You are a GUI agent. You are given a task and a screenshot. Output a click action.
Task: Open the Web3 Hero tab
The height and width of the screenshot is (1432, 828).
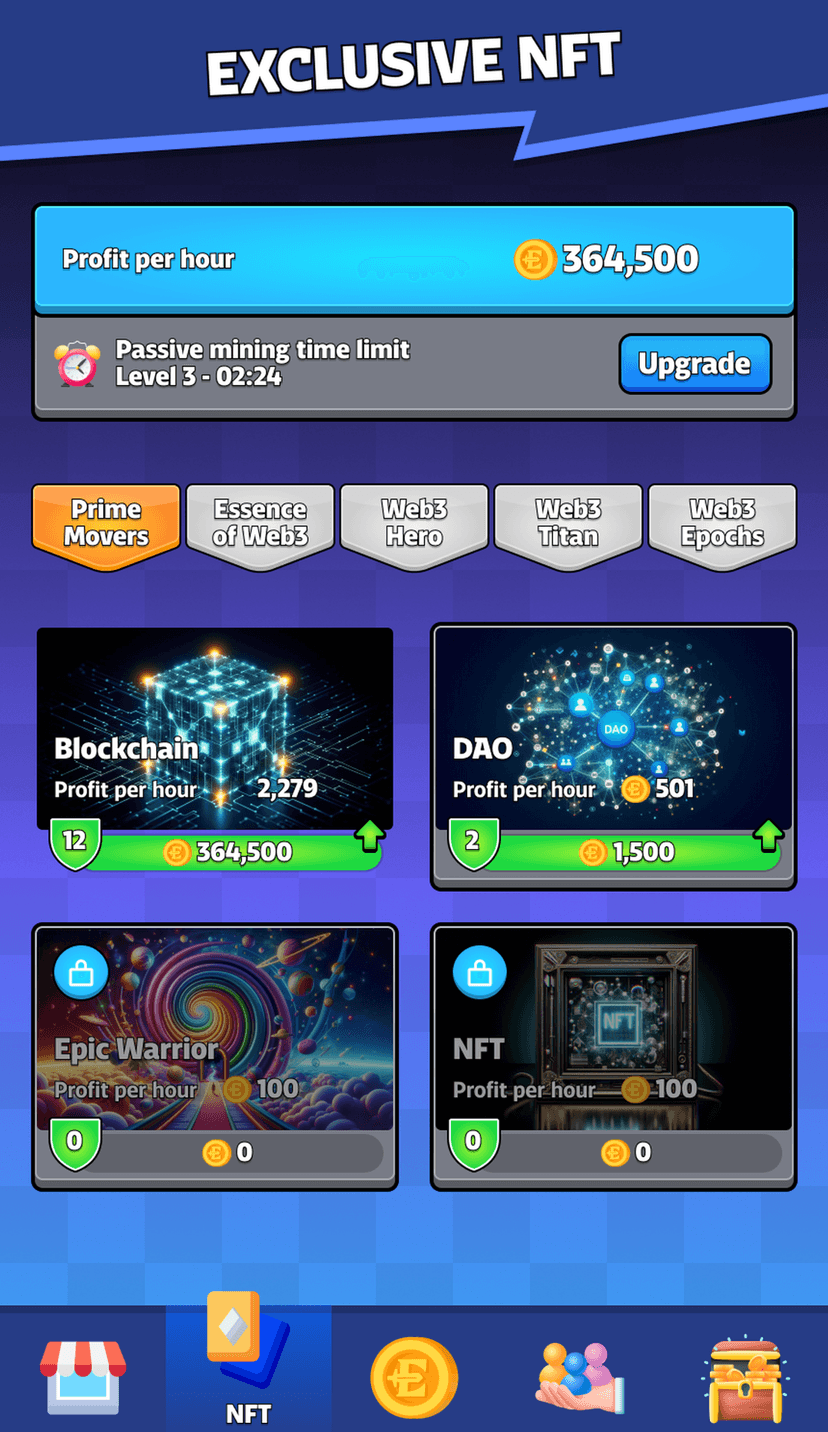coord(414,523)
